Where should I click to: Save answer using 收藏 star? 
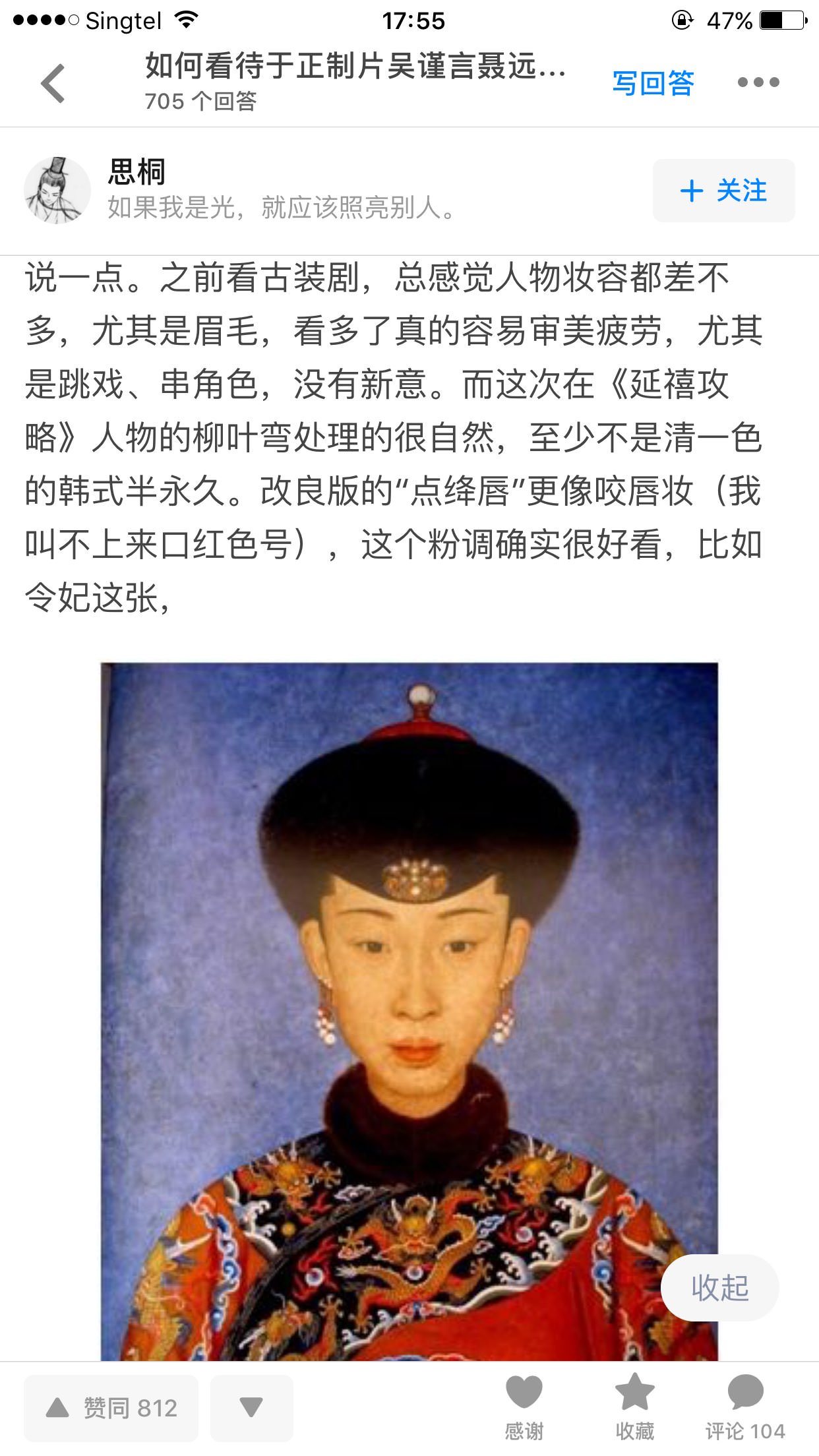point(634,1407)
